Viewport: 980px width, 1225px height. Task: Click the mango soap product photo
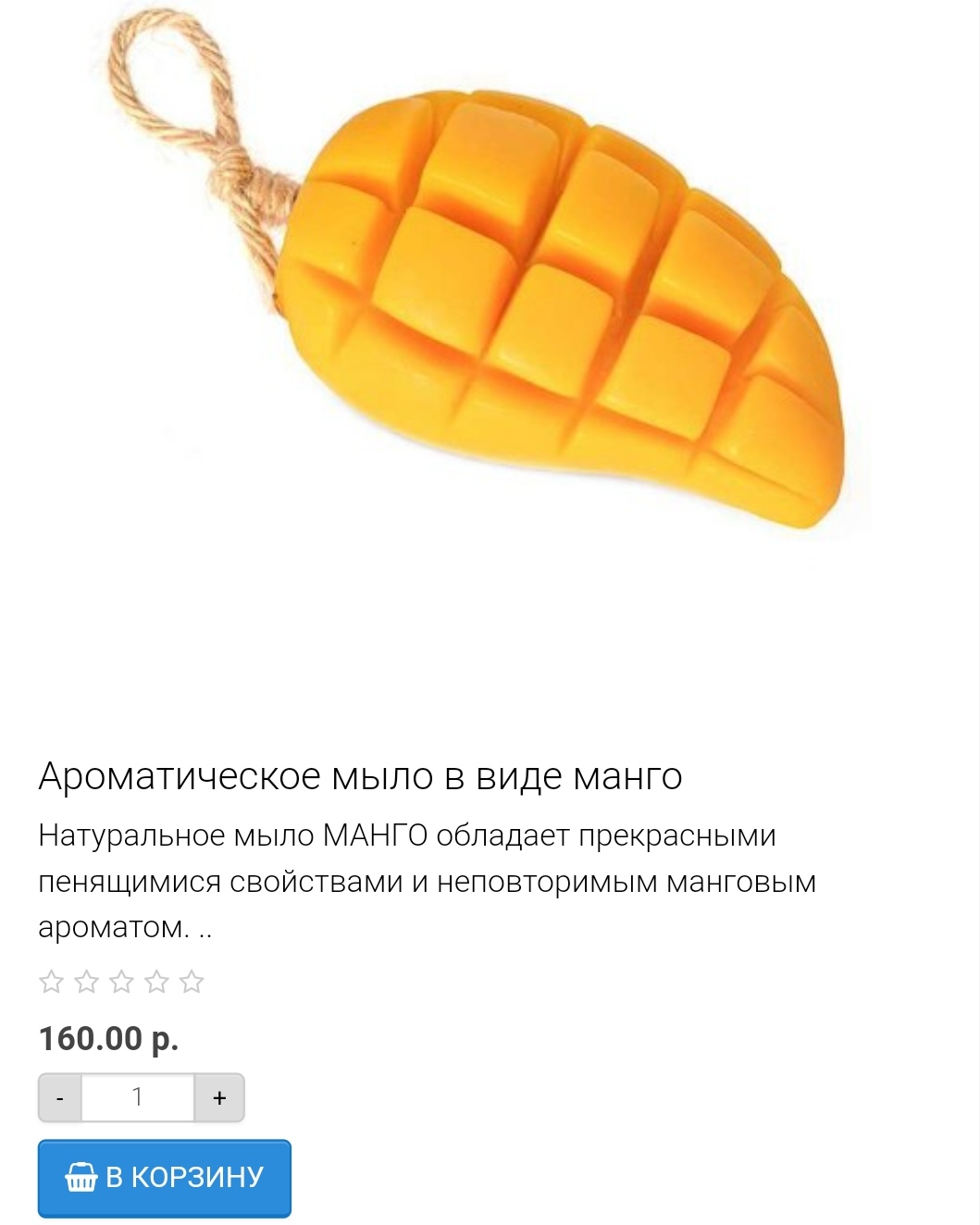509,305
